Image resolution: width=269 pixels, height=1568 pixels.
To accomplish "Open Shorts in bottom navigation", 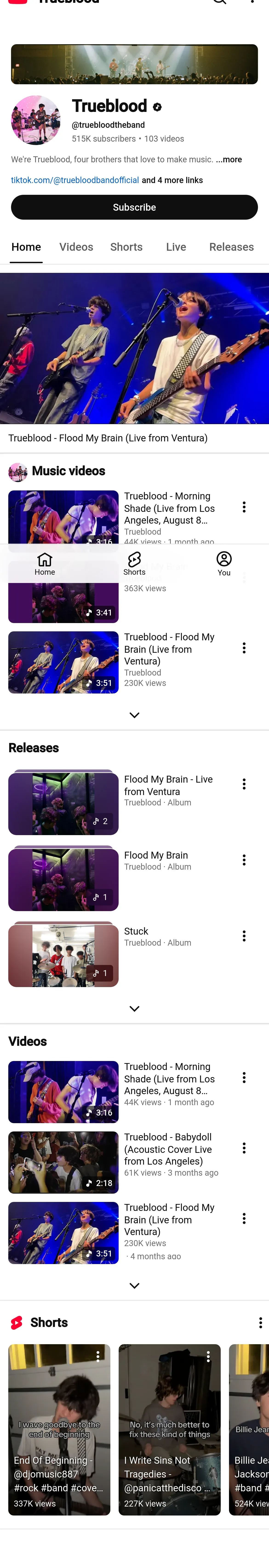I will pos(134,563).
